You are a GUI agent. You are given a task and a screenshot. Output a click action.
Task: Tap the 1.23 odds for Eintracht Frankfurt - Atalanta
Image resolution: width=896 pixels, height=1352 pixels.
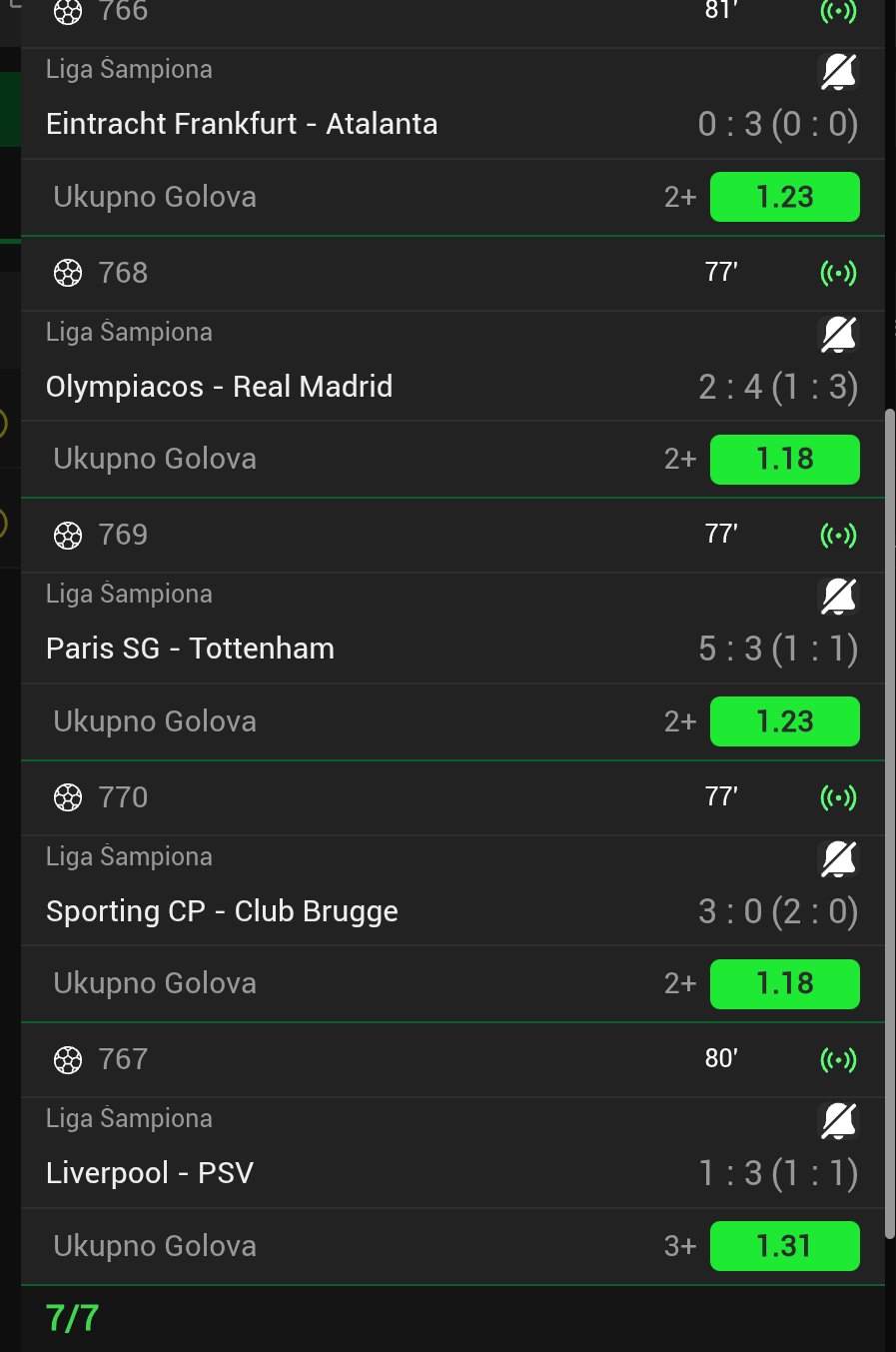click(x=784, y=197)
